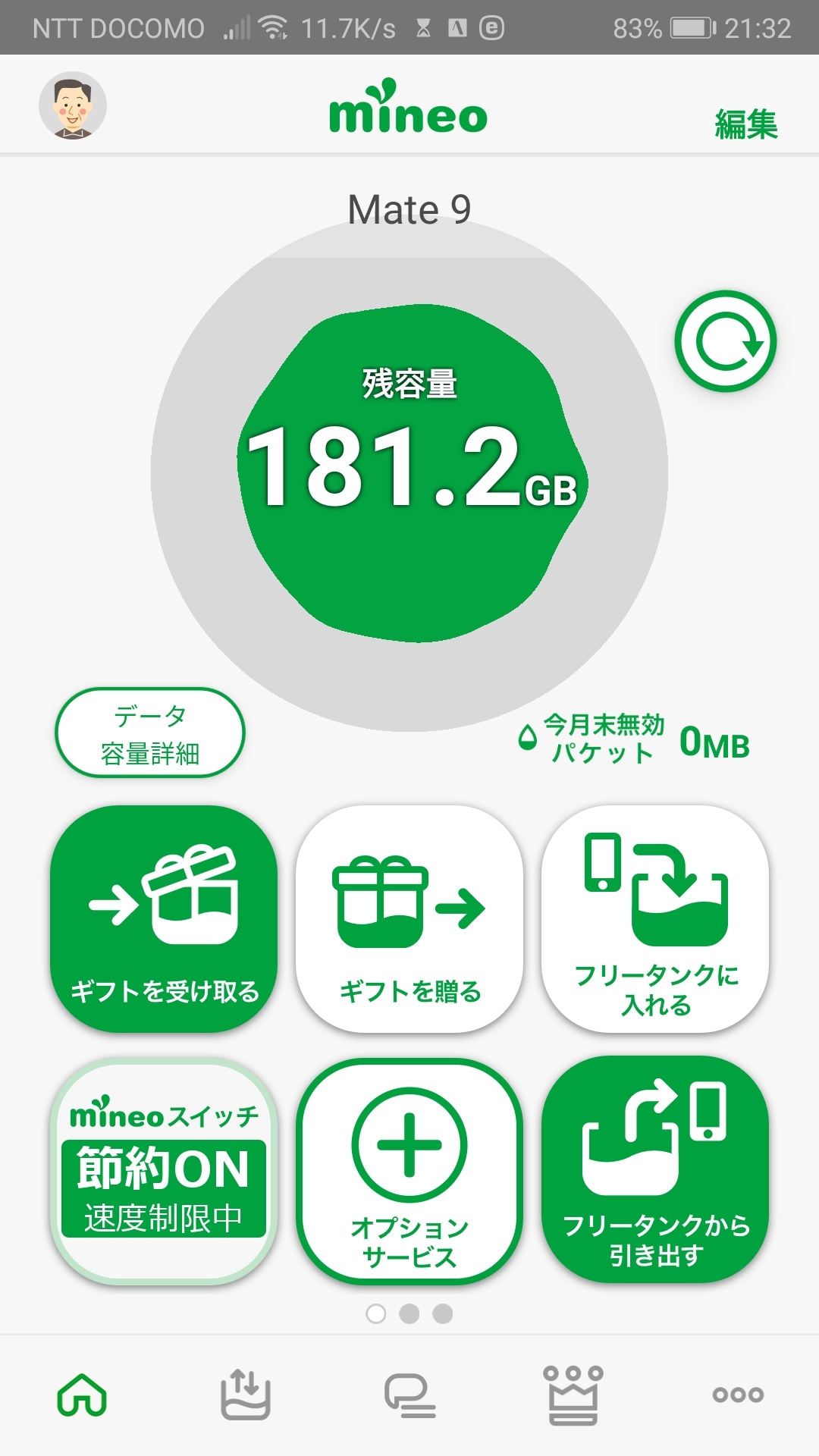Switch to the home tab

tap(82, 1394)
